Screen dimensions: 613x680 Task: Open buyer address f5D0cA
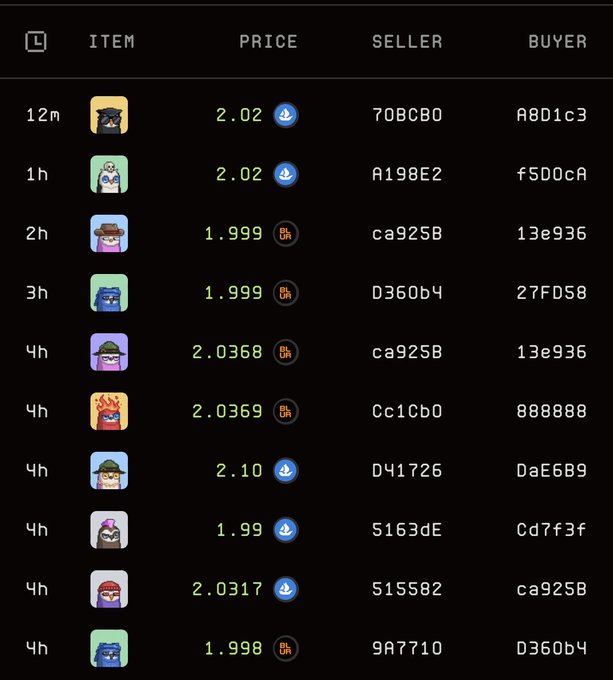[551, 174]
